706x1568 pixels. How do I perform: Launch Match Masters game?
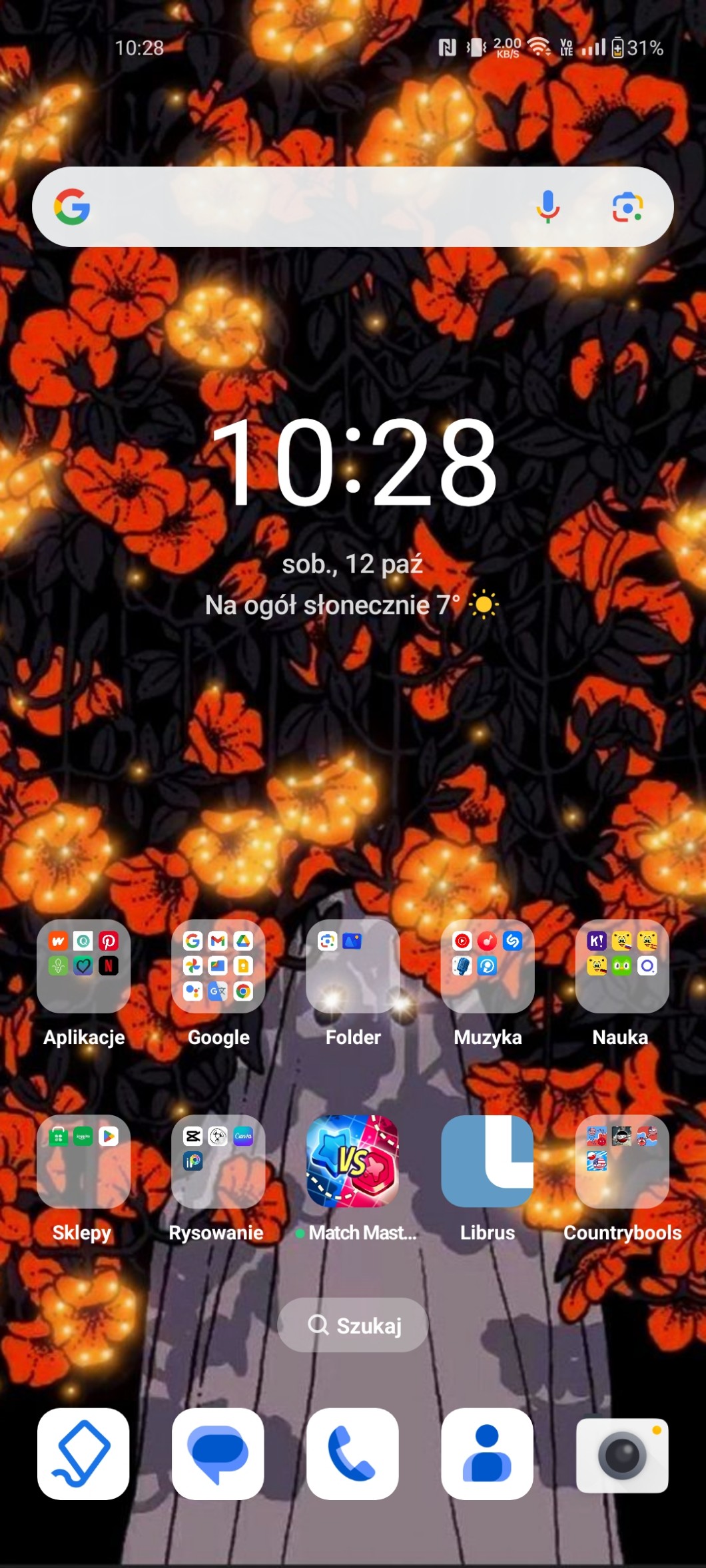click(x=353, y=1162)
